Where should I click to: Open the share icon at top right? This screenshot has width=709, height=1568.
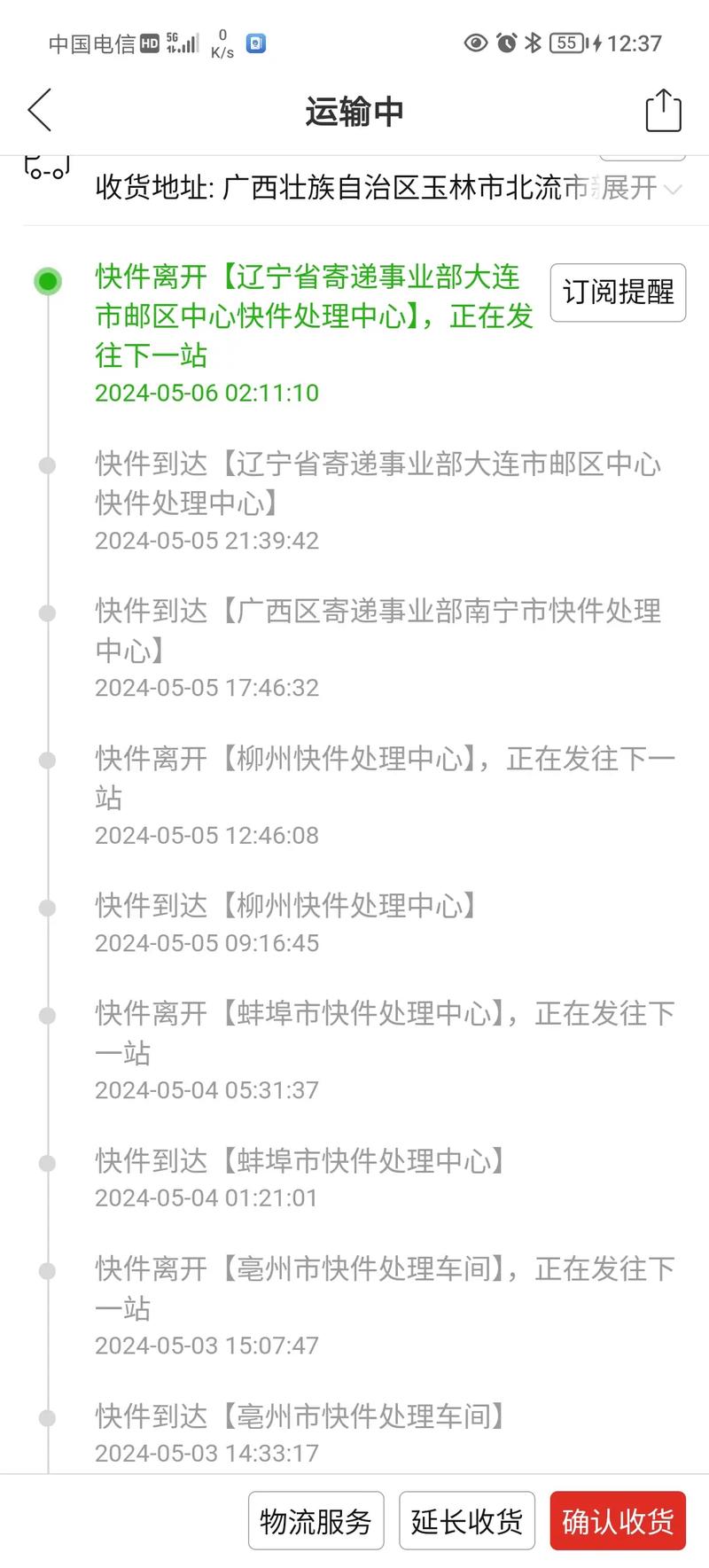(x=663, y=111)
